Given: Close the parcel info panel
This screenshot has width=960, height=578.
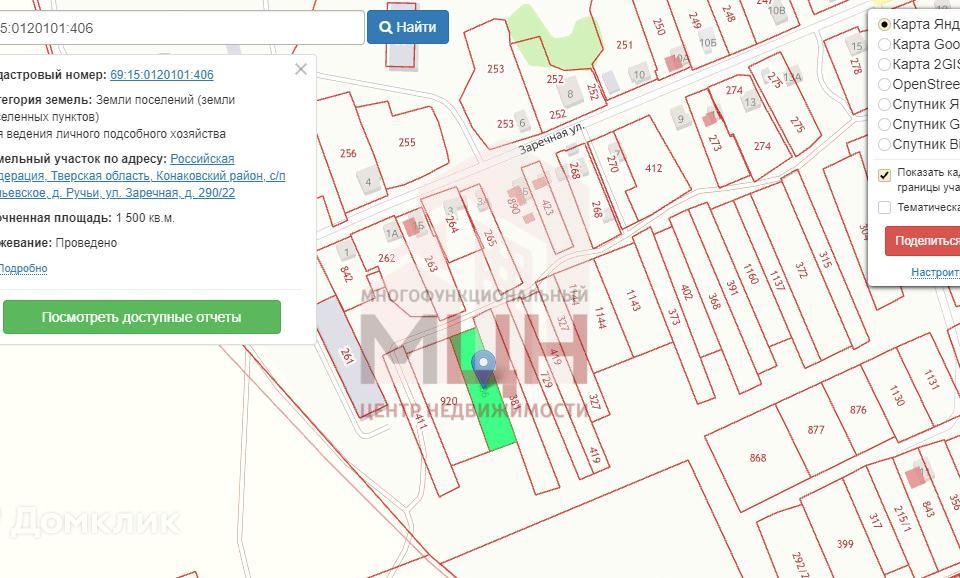Looking at the screenshot, I should click(301, 69).
